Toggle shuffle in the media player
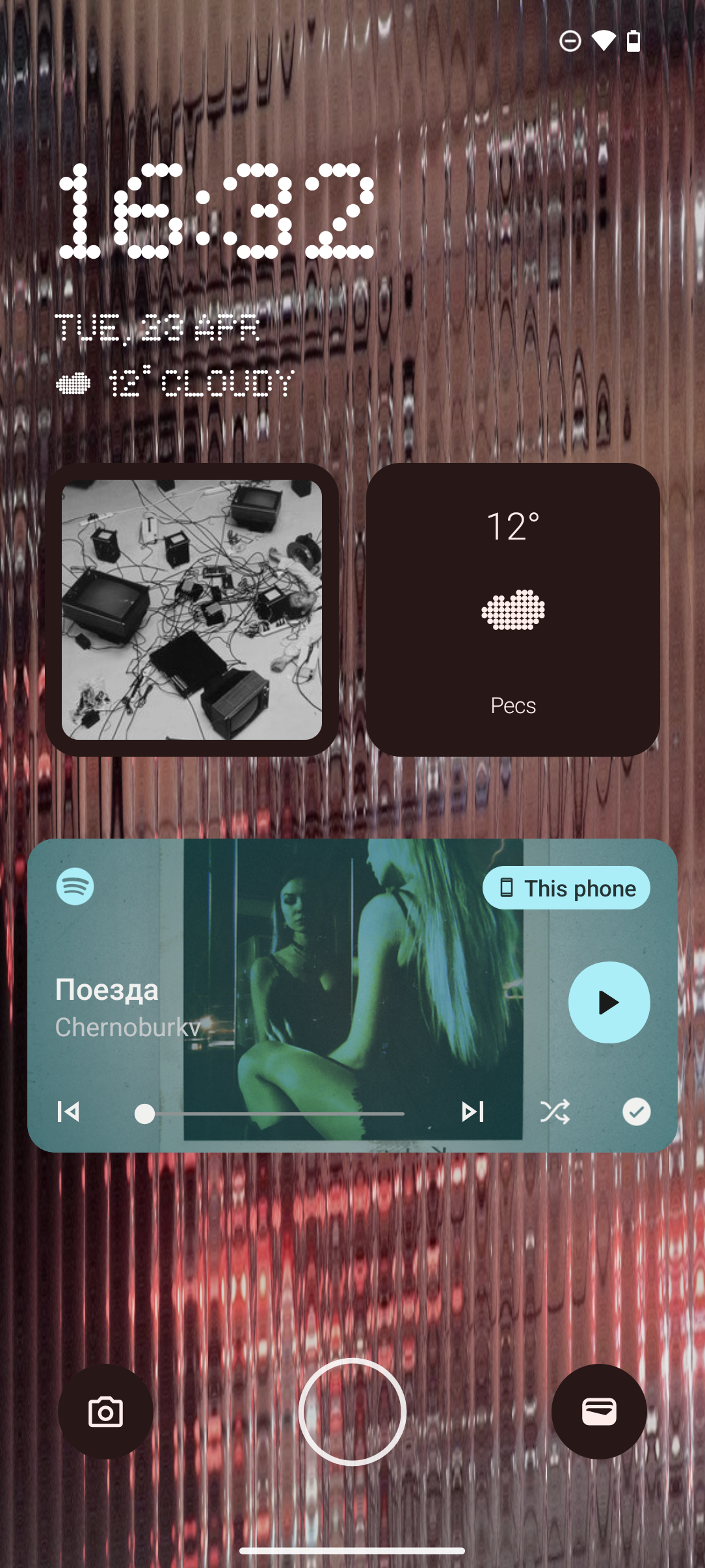 pos(555,1112)
